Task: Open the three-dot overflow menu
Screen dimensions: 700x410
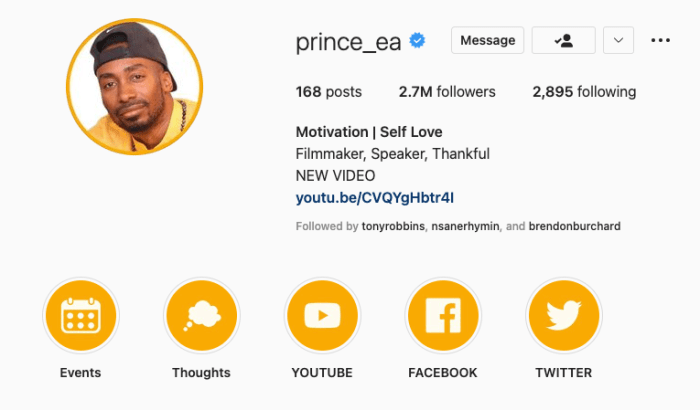Action: point(660,40)
